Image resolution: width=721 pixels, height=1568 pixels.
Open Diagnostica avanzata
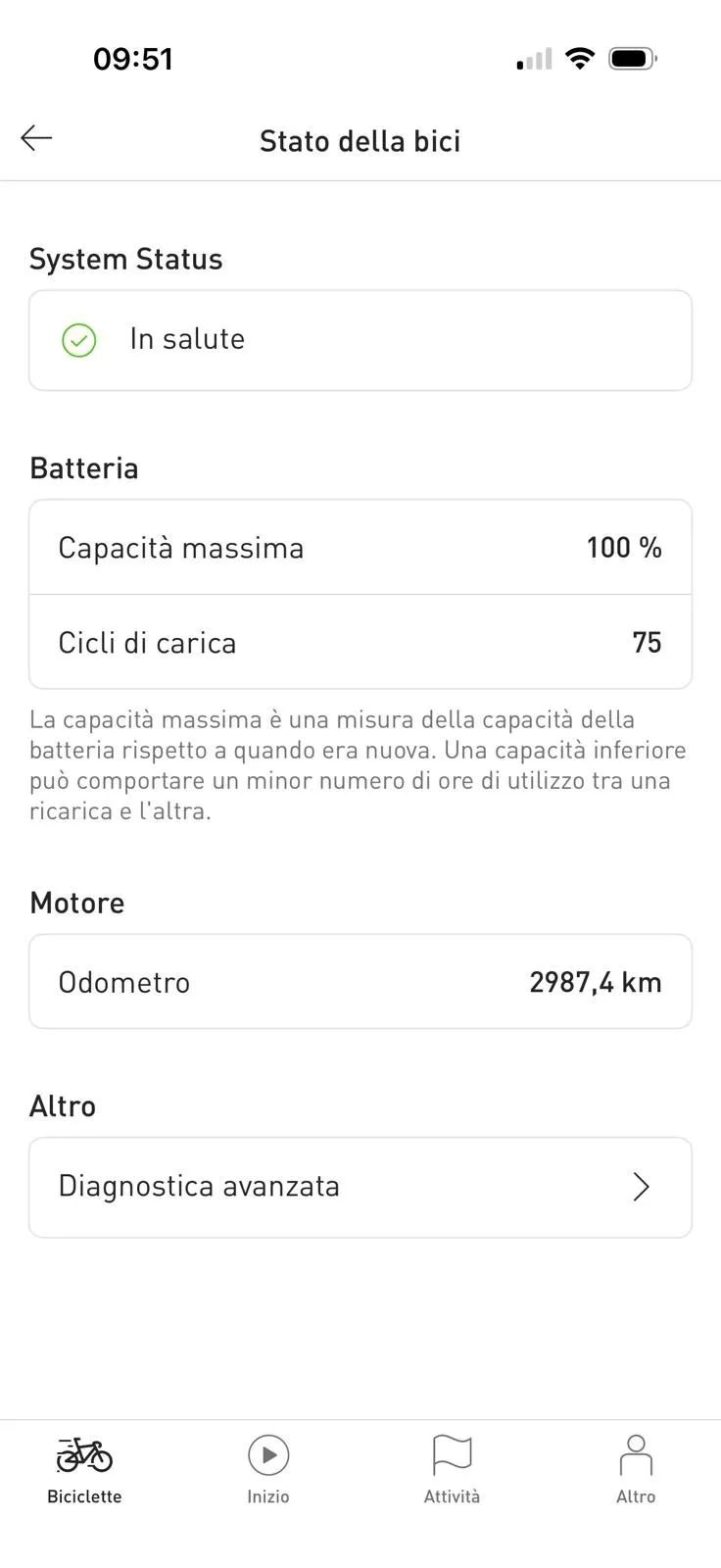(360, 1187)
